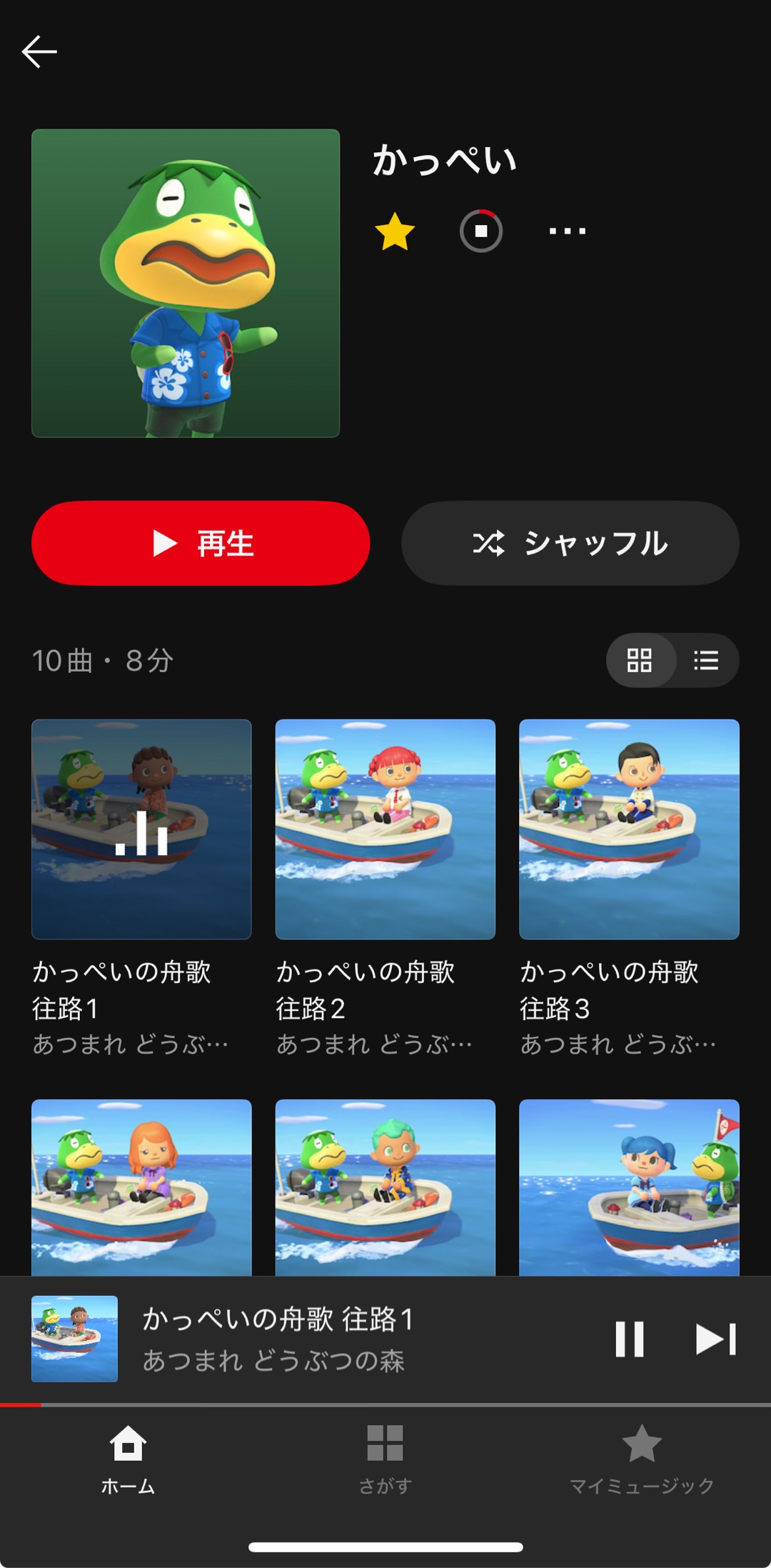Go back using the arrow
The width and height of the screenshot is (771, 1568).
click(39, 52)
